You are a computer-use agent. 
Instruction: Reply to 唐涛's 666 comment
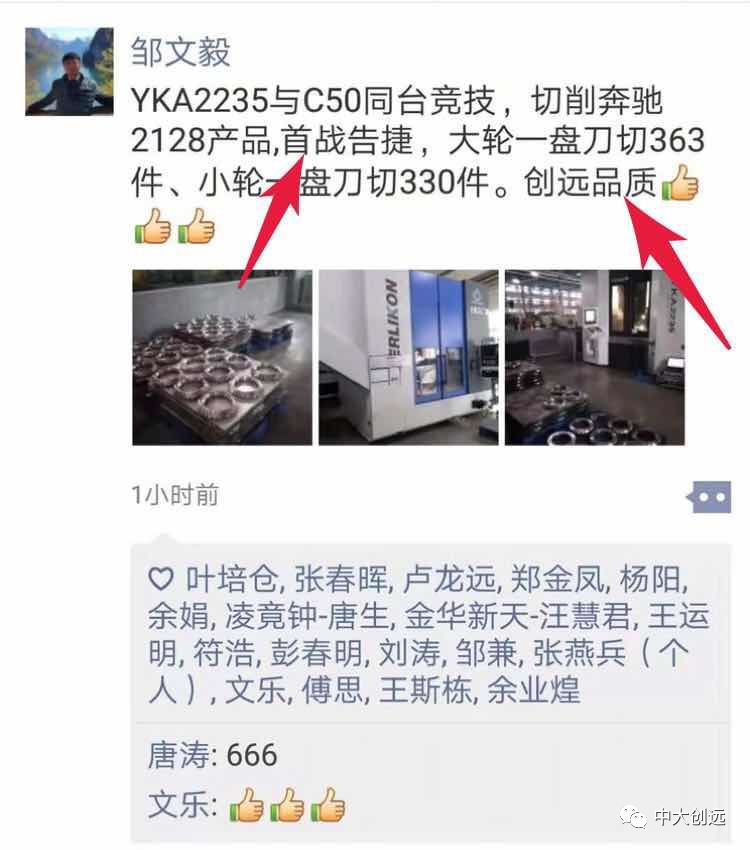(x=252, y=755)
